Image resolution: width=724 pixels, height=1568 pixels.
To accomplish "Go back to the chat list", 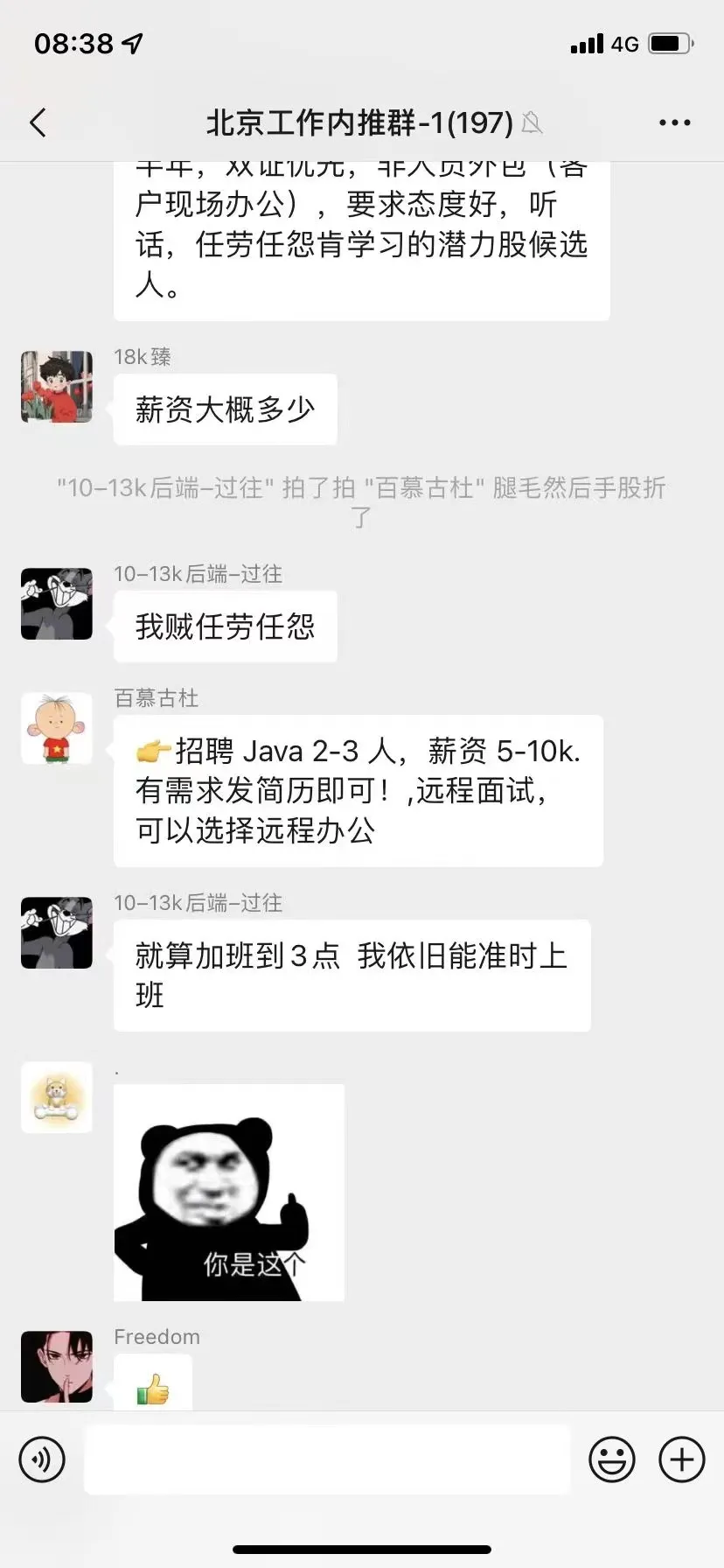I will click(x=38, y=122).
